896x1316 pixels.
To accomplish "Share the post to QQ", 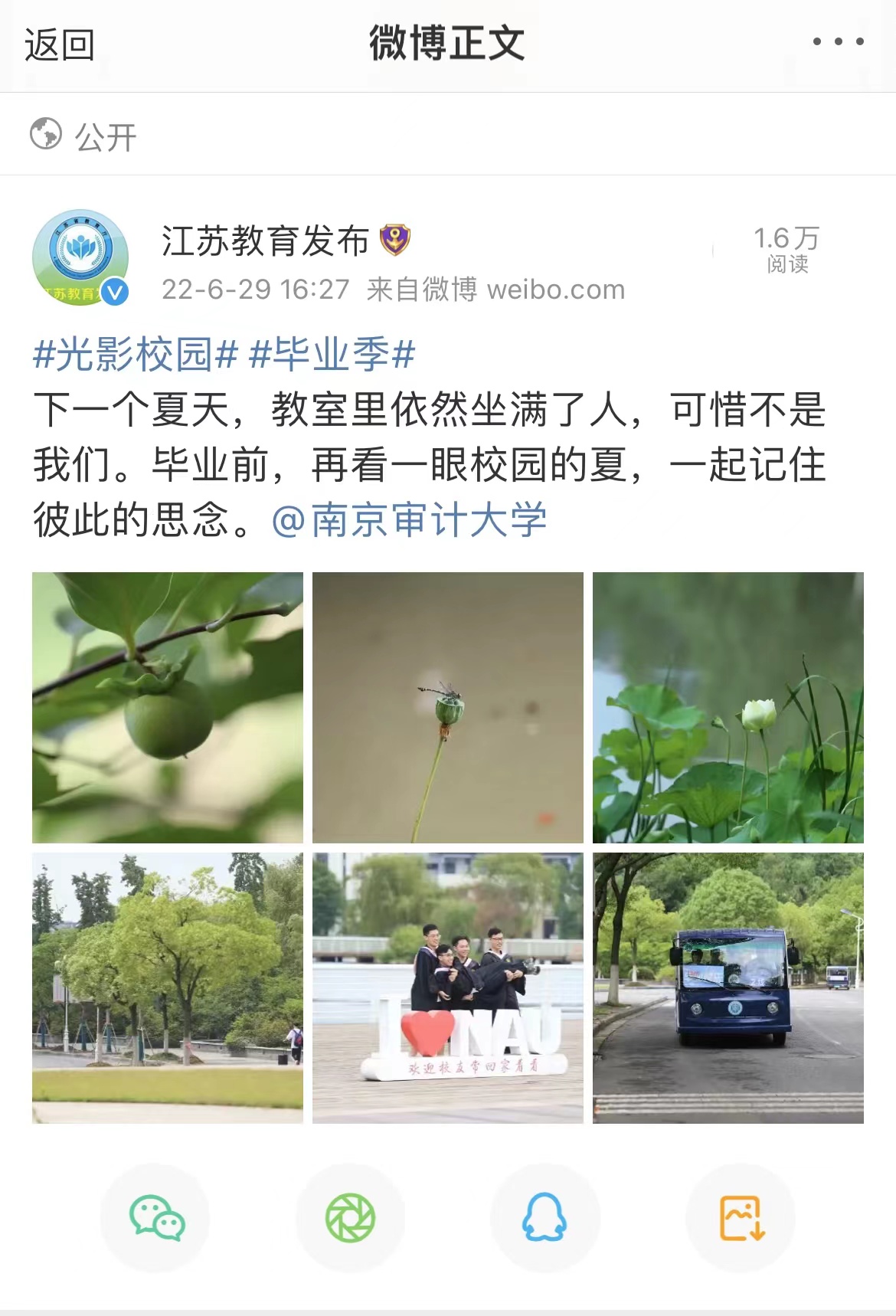I will 544,1218.
